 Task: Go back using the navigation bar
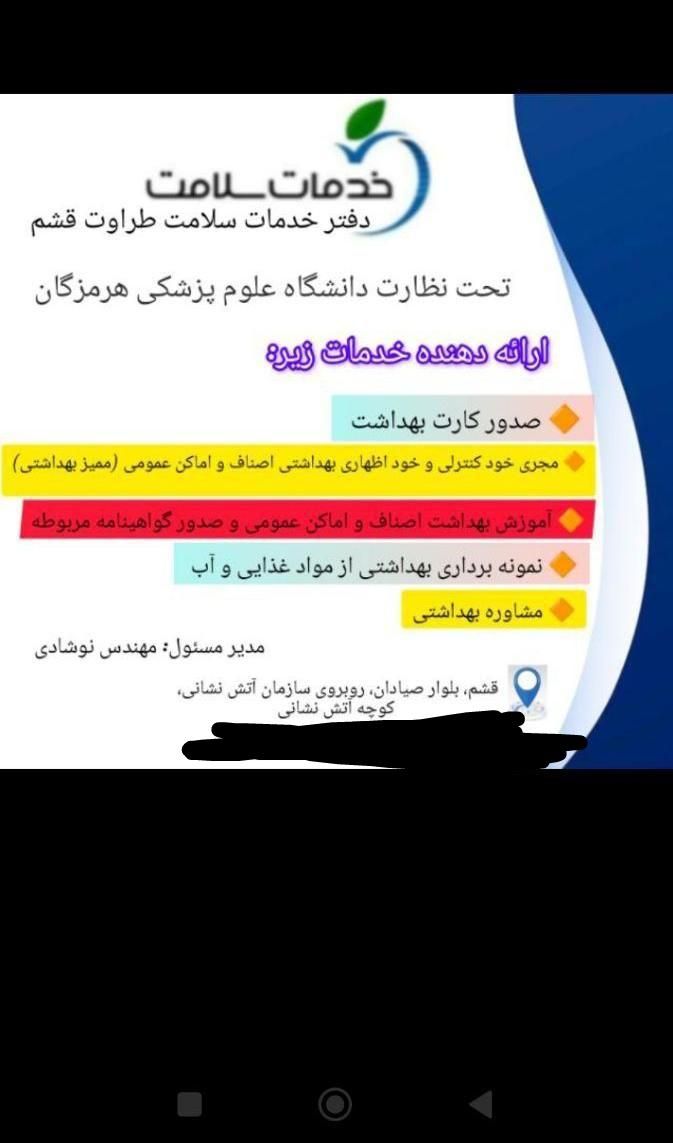[x=481, y=1104]
